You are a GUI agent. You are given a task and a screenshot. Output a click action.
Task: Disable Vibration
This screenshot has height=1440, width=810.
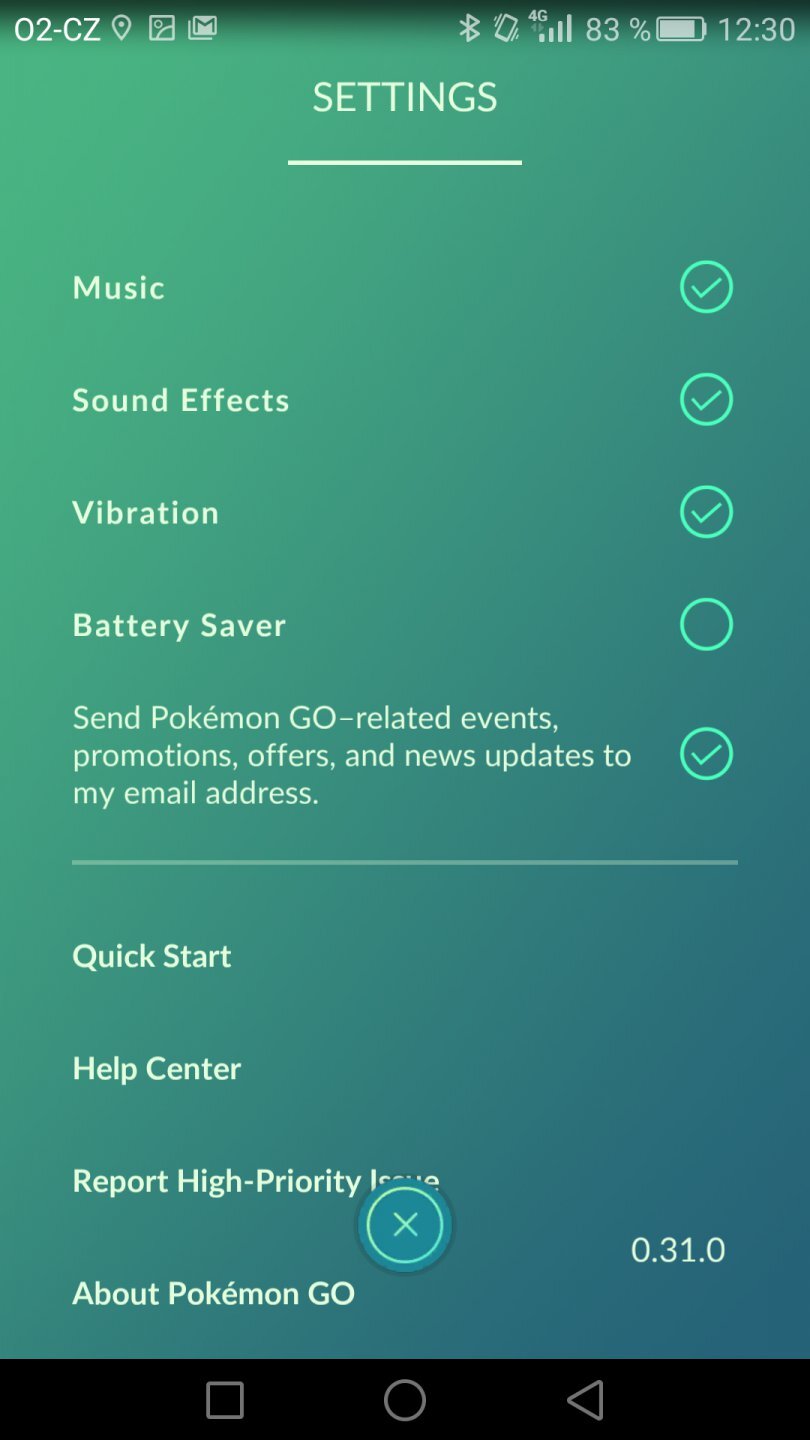[x=705, y=512]
